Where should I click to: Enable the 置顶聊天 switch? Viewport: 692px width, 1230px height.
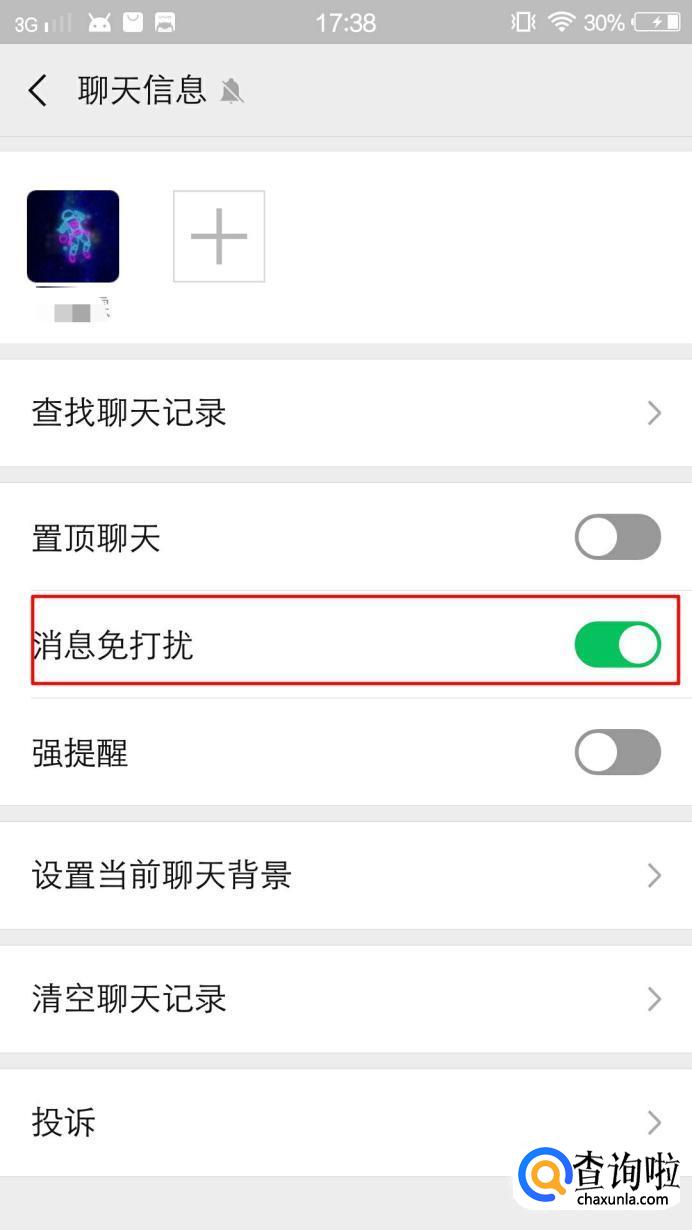point(617,538)
